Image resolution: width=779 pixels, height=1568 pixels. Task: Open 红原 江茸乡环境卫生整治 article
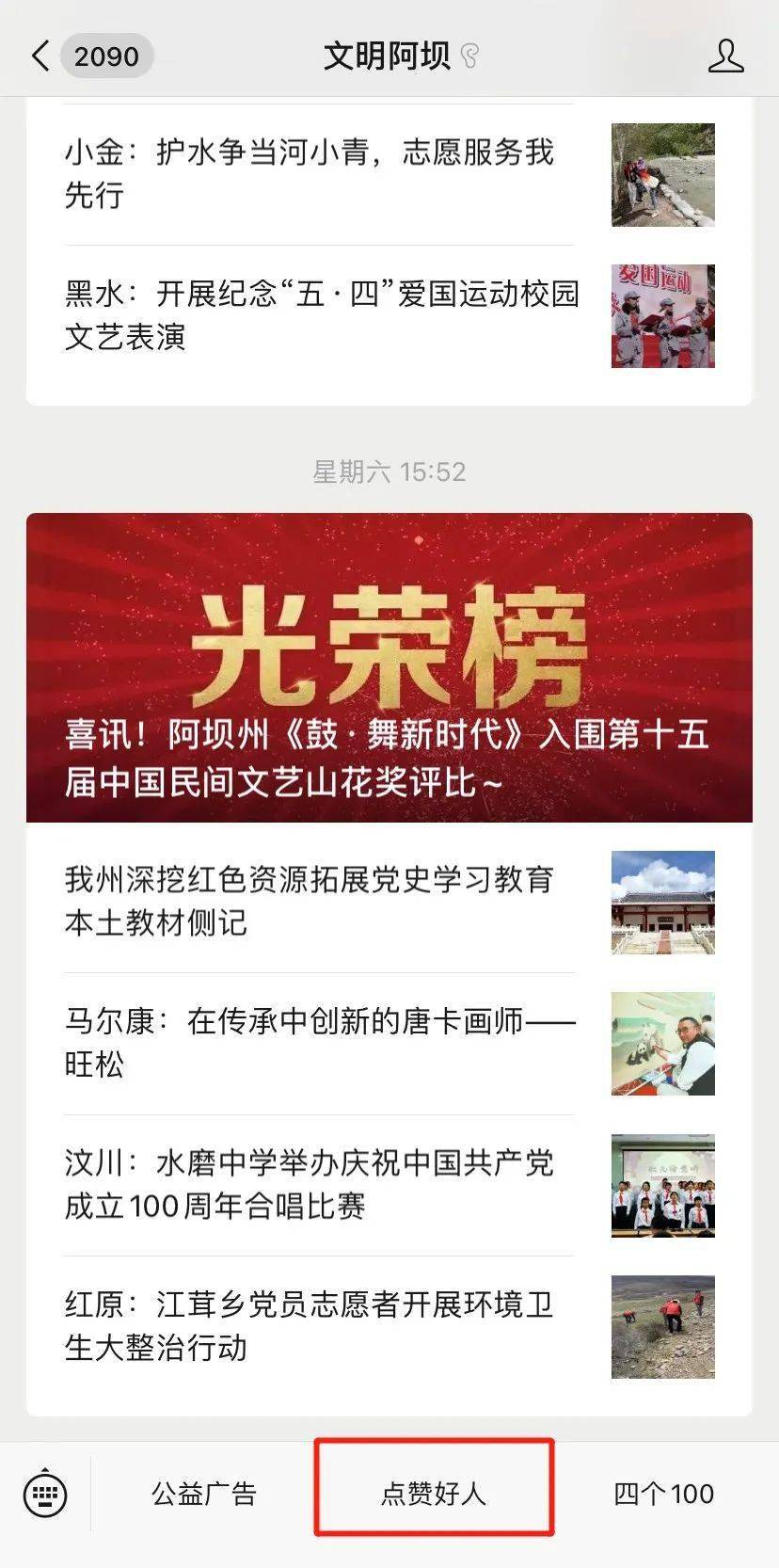(389, 1327)
